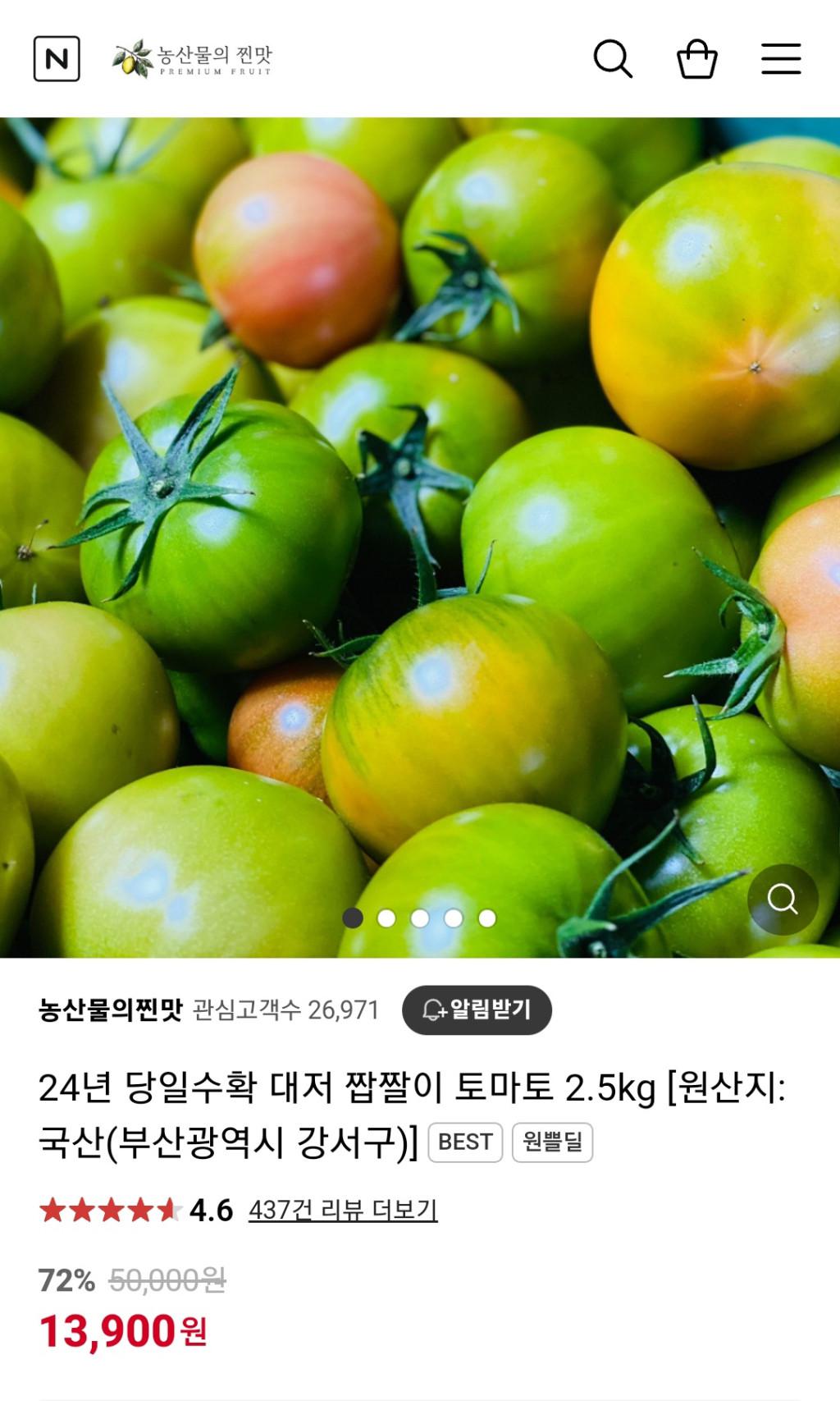Open the Naver home N icon
Image resolution: width=840 pixels, height=1401 pixels.
click(57, 59)
